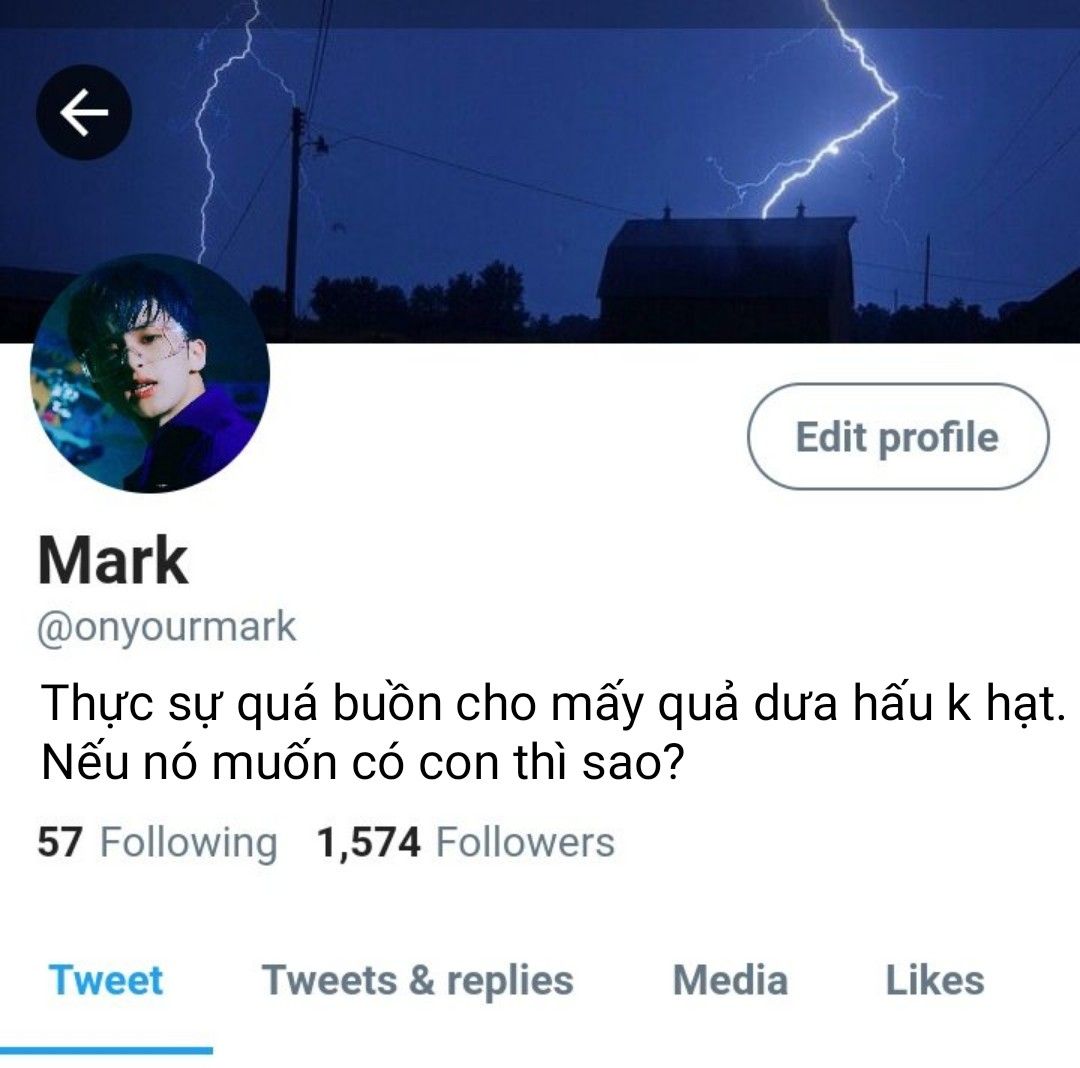Open Mark's profile picture
This screenshot has height=1068, width=1080.
(x=150, y=374)
